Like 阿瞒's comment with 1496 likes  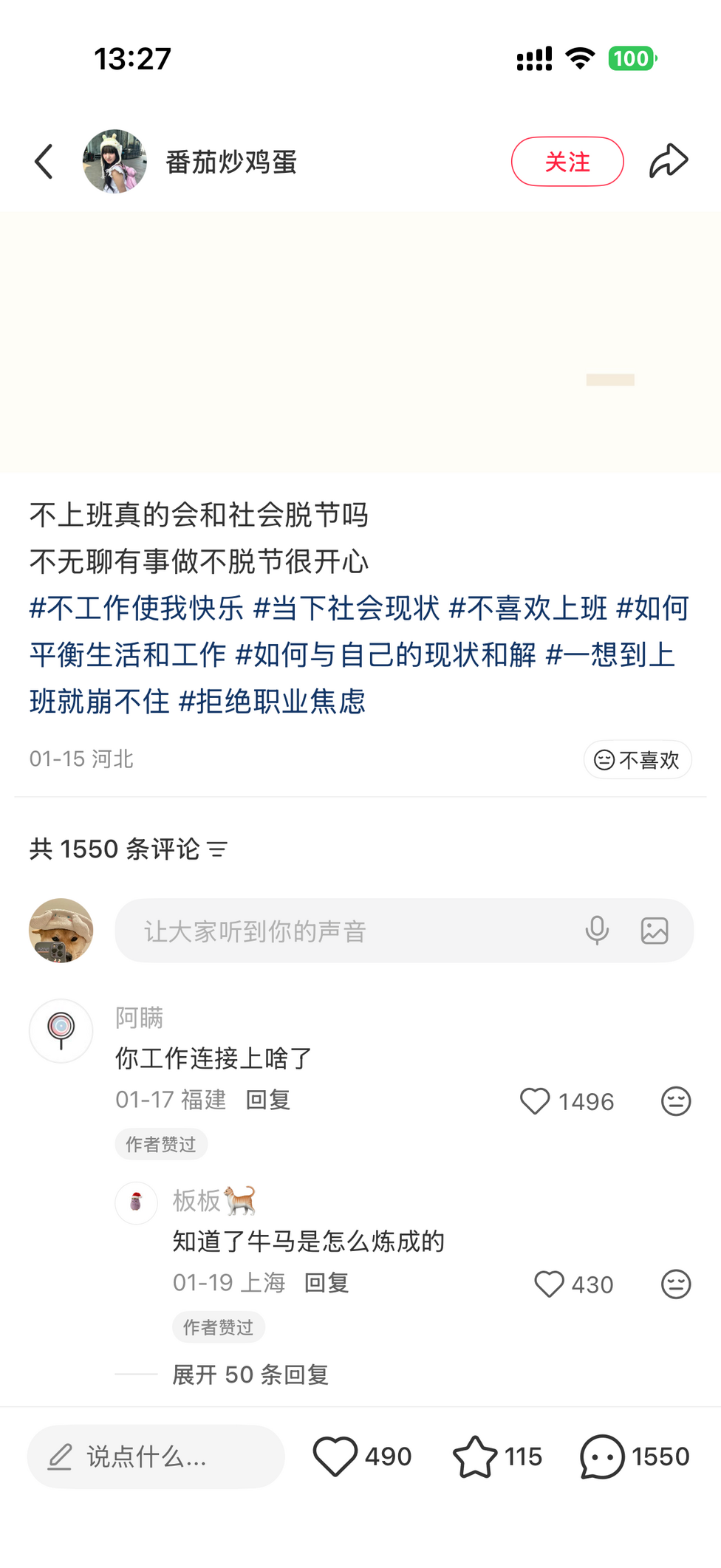(x=536, y=1101)
